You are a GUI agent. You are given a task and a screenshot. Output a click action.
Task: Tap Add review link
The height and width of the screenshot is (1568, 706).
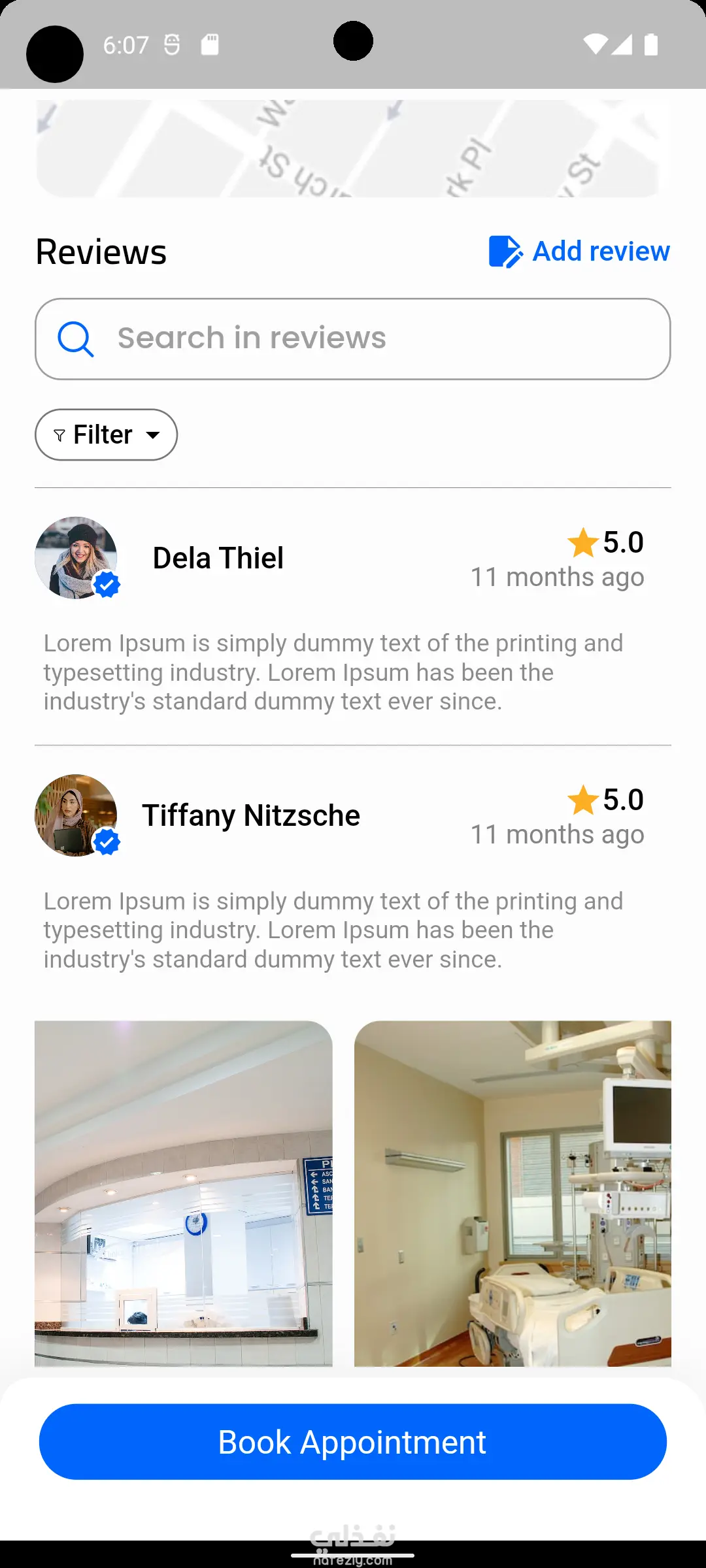click(x=580, y=252)
